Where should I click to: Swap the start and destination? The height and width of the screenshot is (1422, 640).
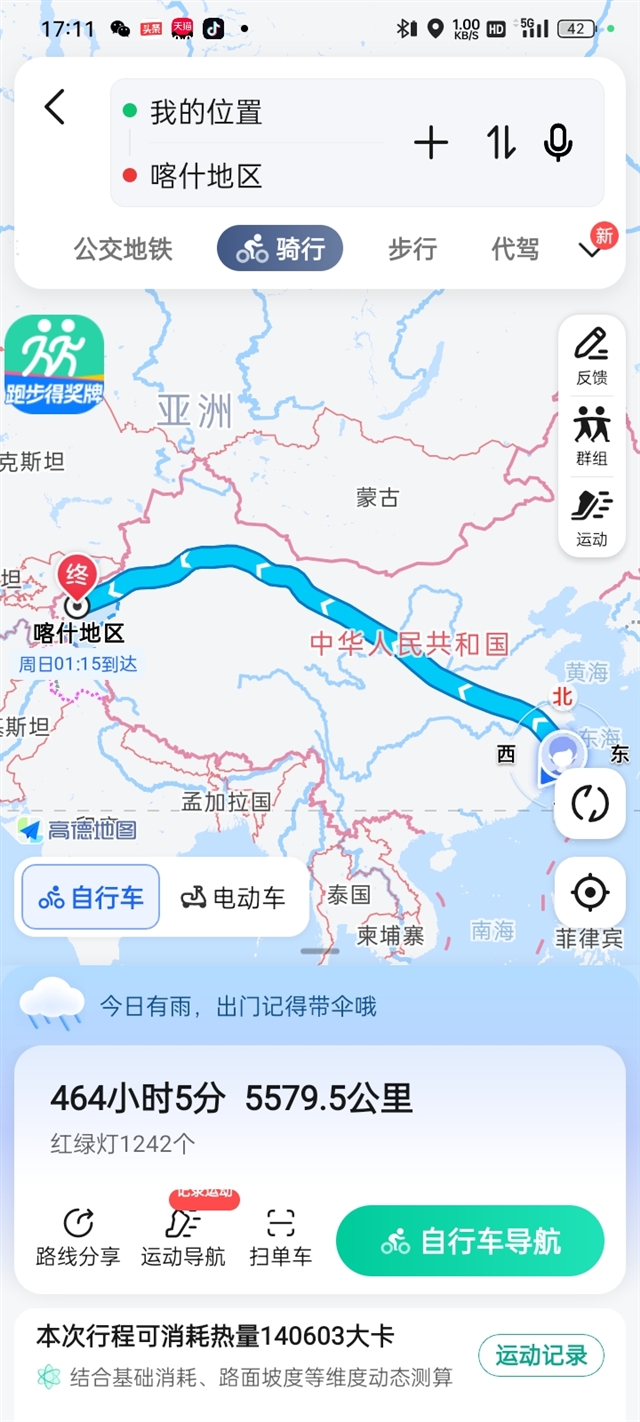click(501, 144)
